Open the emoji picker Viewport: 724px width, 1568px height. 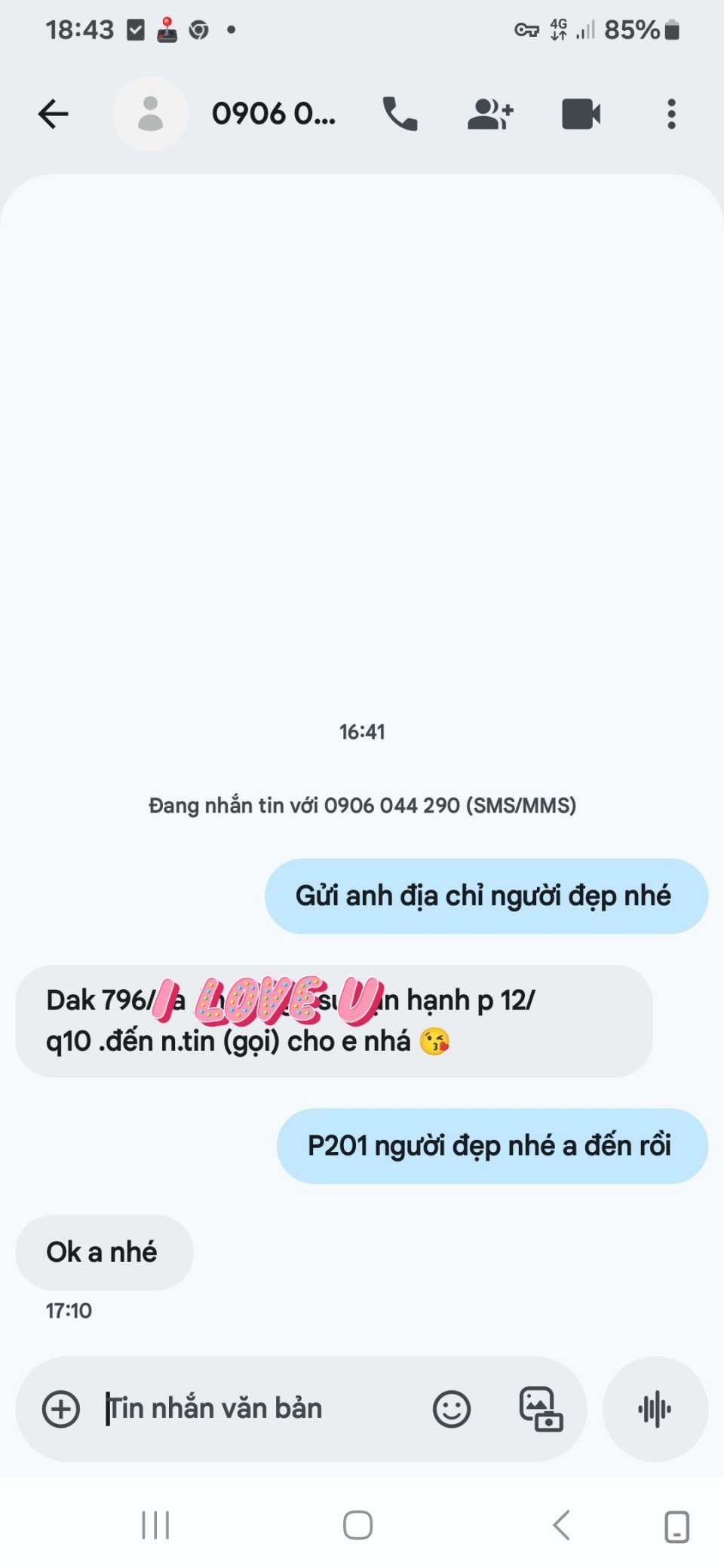click(452, 1409)
